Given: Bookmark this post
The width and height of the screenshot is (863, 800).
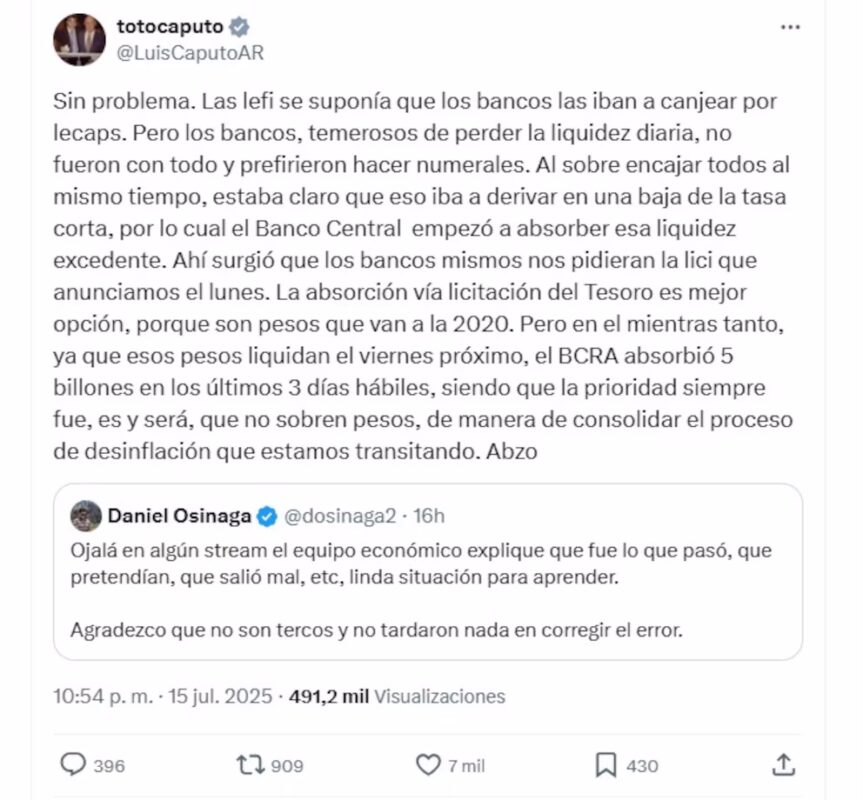Looking at the screenshot, I should pyautogui.click(x=606, y=765).
